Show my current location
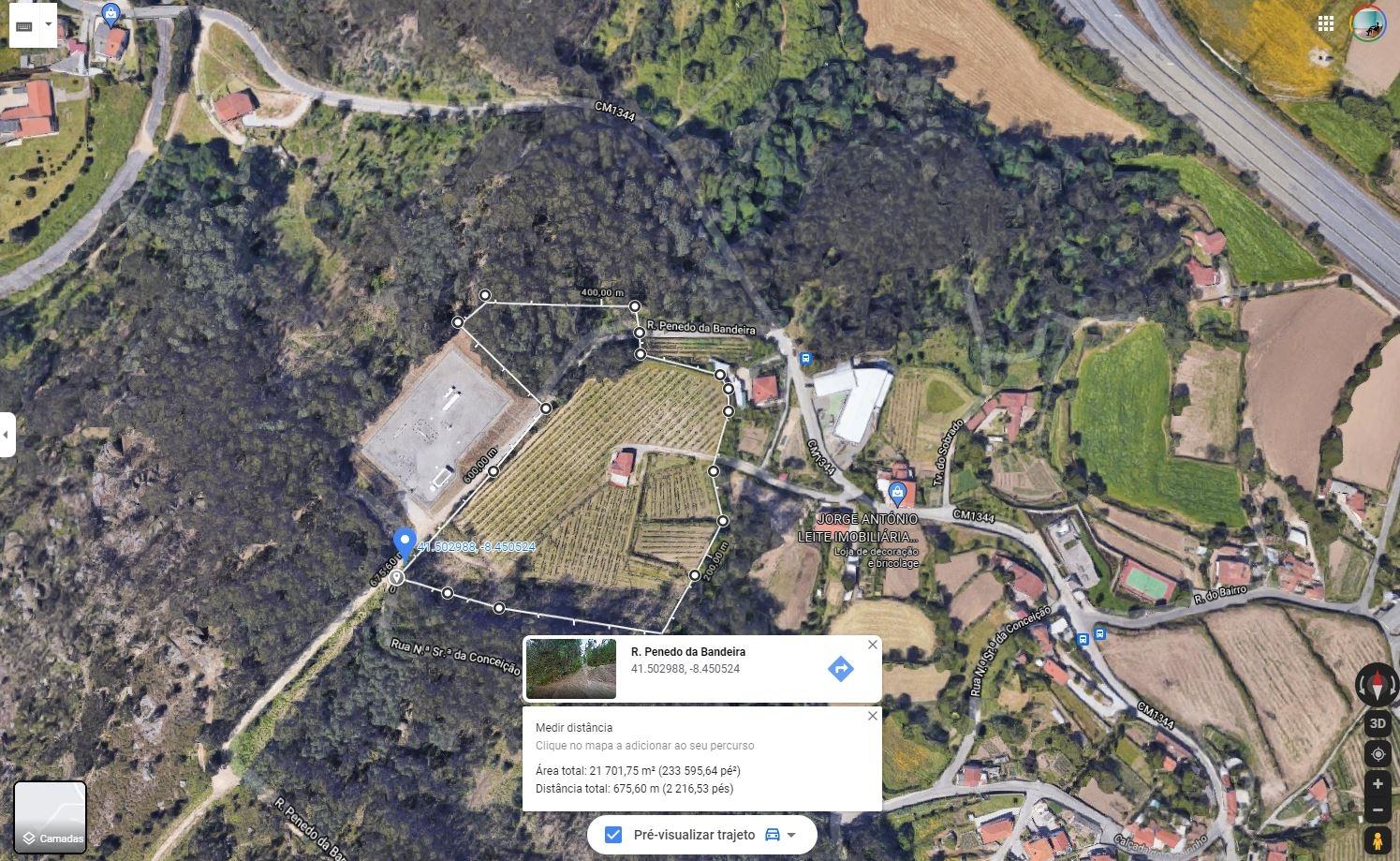 (x=1378, y=754)
